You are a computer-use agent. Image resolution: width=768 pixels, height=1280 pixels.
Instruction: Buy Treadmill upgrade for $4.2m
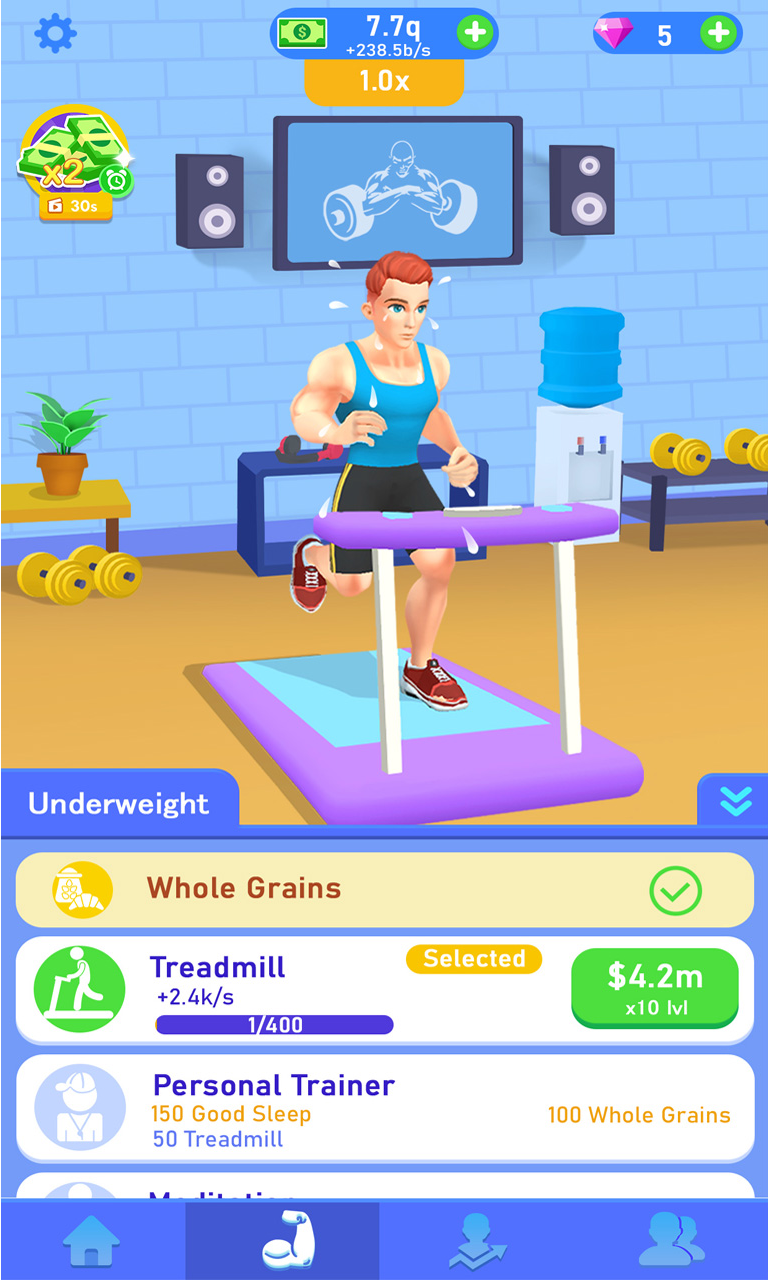click(654, 987)
